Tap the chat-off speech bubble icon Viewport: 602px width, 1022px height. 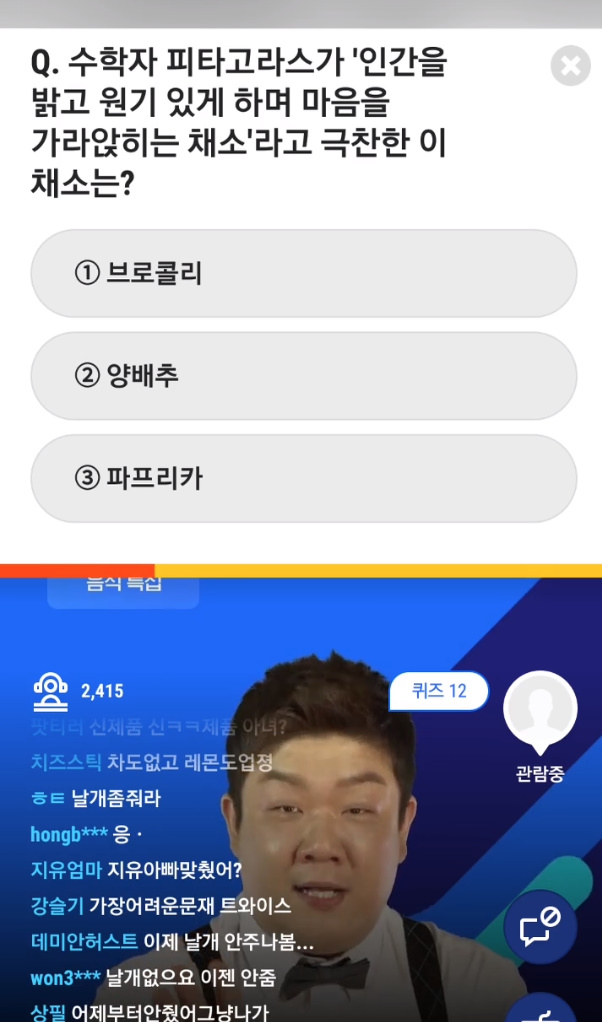click(x=540, y=927)
